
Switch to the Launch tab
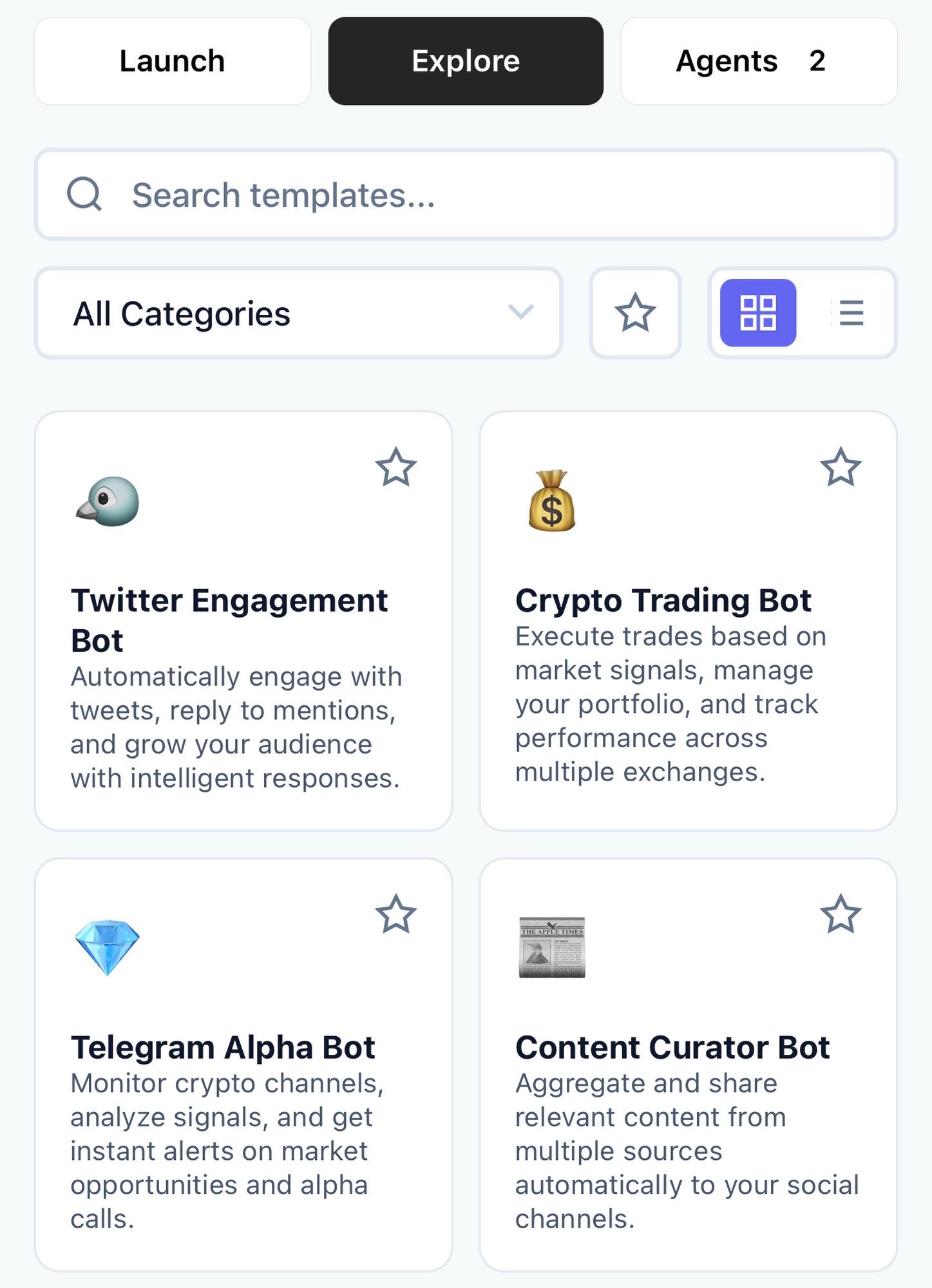tap(172, 61)
